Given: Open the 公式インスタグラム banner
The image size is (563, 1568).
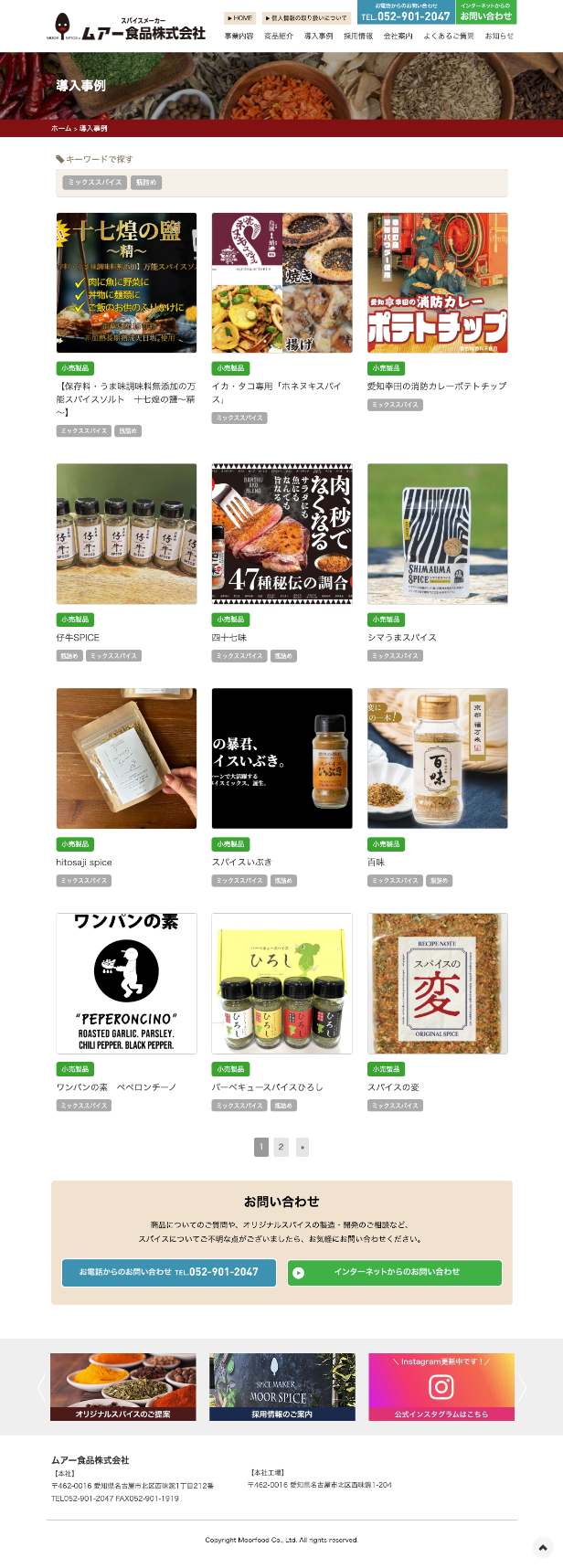Looking at the screenshot, I should (x=441, y=1387).
